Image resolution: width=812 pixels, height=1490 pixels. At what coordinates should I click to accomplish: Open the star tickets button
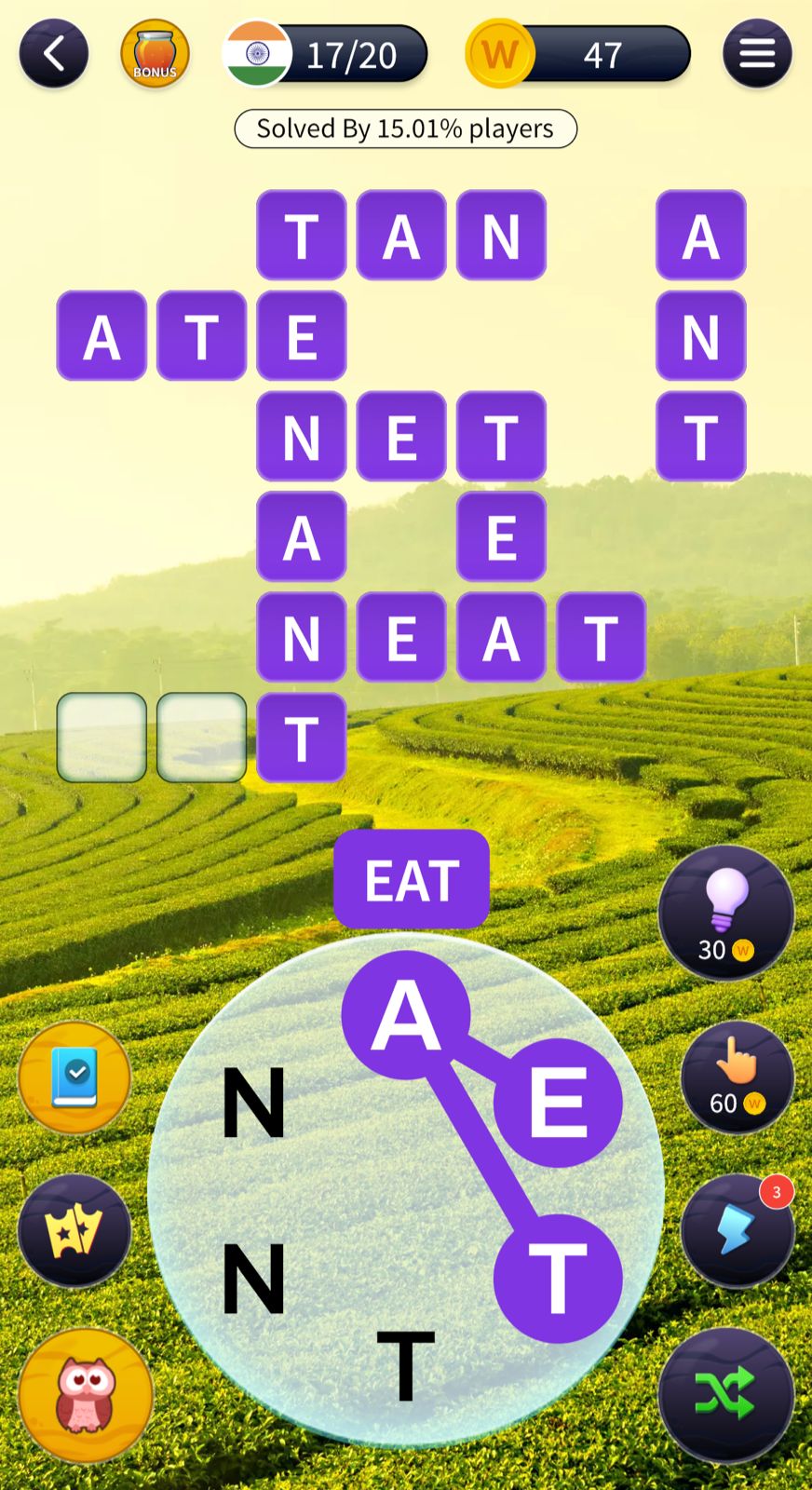point(74,1230)
